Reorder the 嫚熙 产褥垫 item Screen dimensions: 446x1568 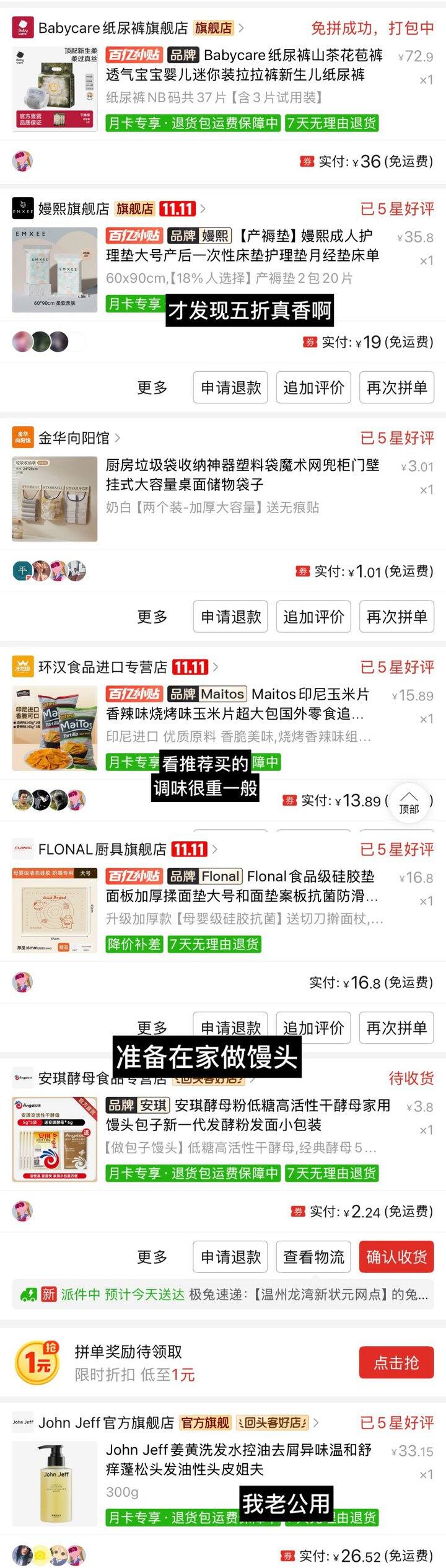click(396, 387)
